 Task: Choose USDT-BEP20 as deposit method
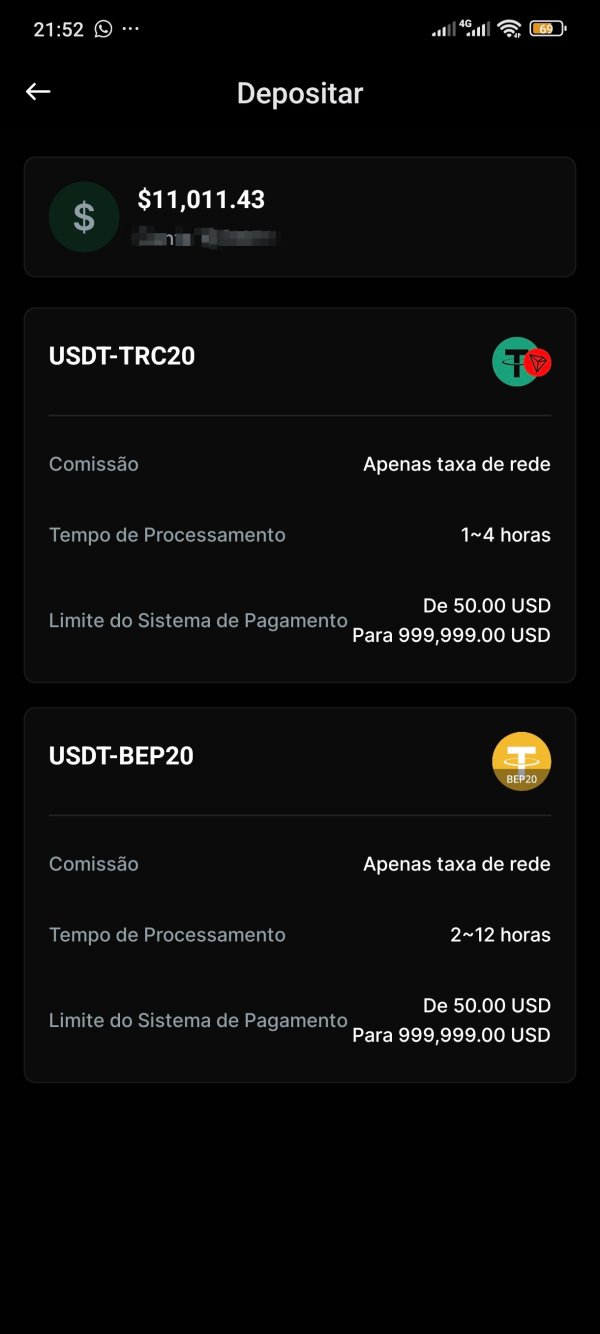300,895
